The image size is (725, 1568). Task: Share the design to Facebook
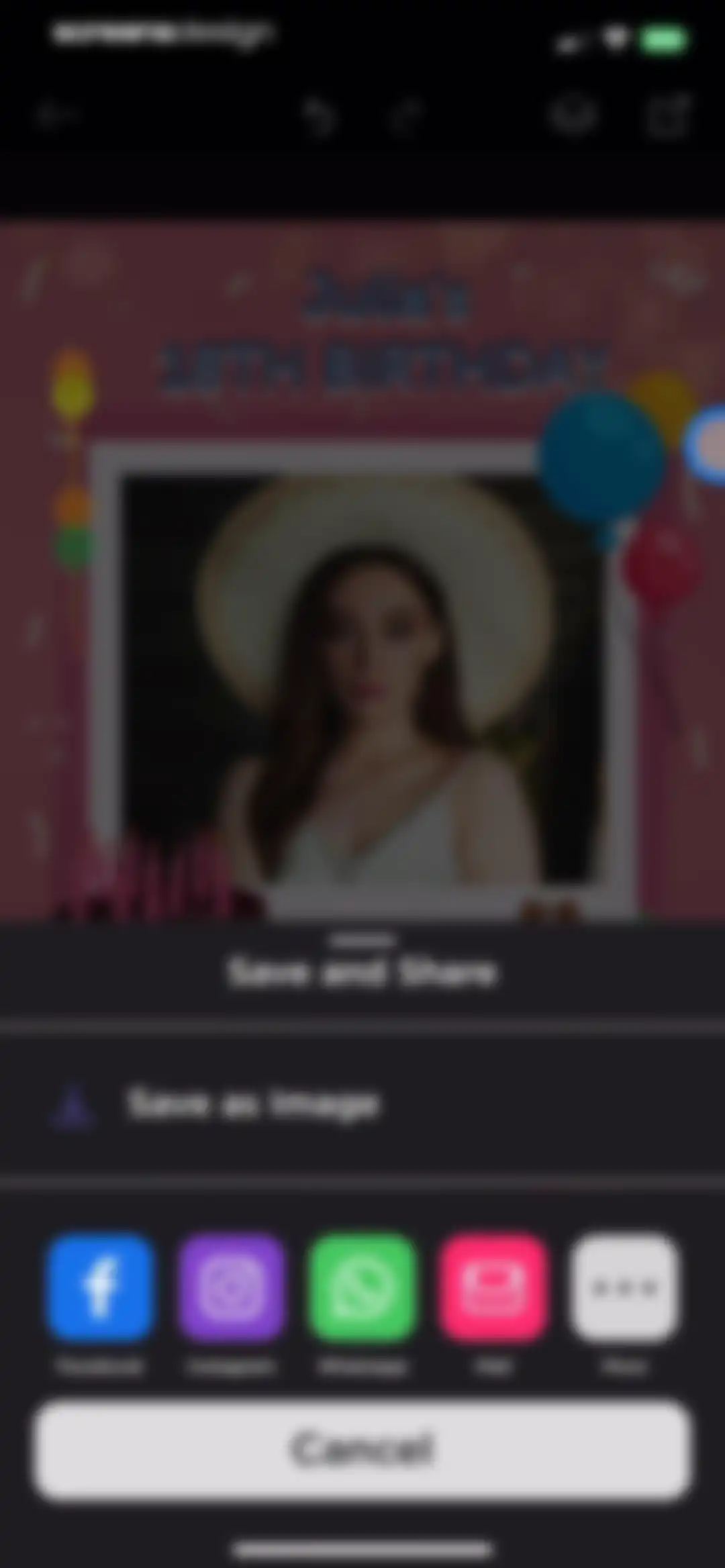point(100,1287)
